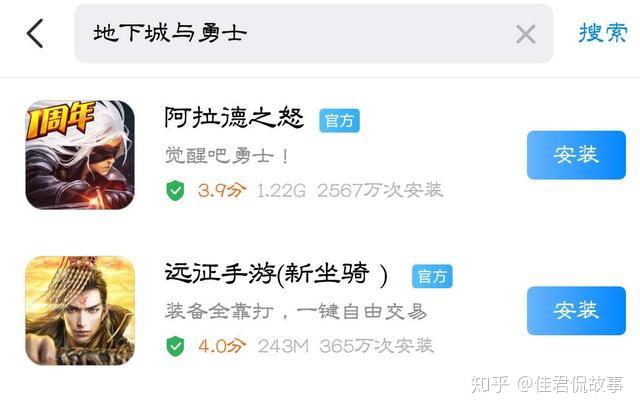This screenshot has height=411, width=640.
Task: Install 阿拉德之怒
Action: (x=575, y=155)
